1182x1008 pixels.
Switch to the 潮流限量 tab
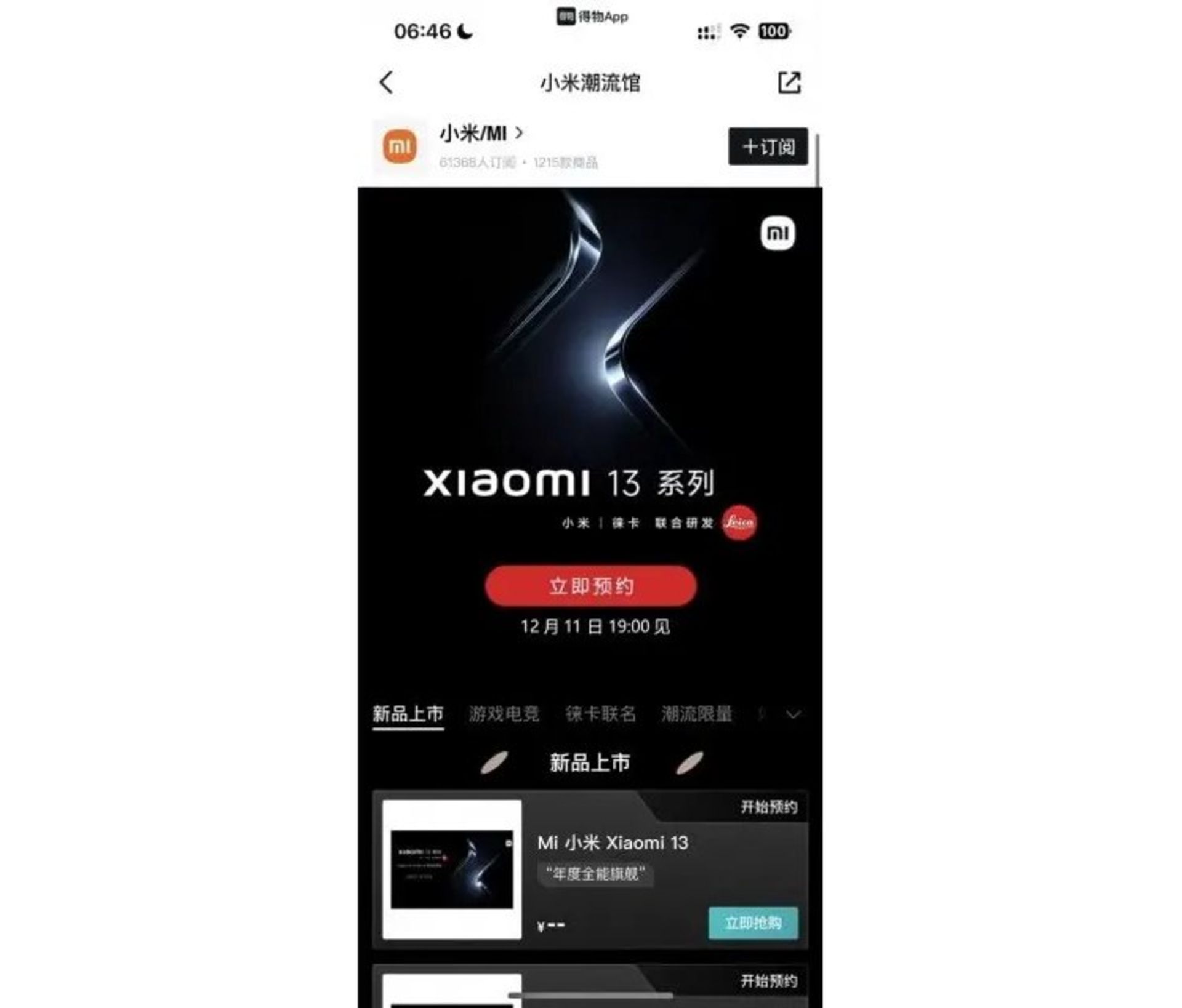(x=696, y=714)
